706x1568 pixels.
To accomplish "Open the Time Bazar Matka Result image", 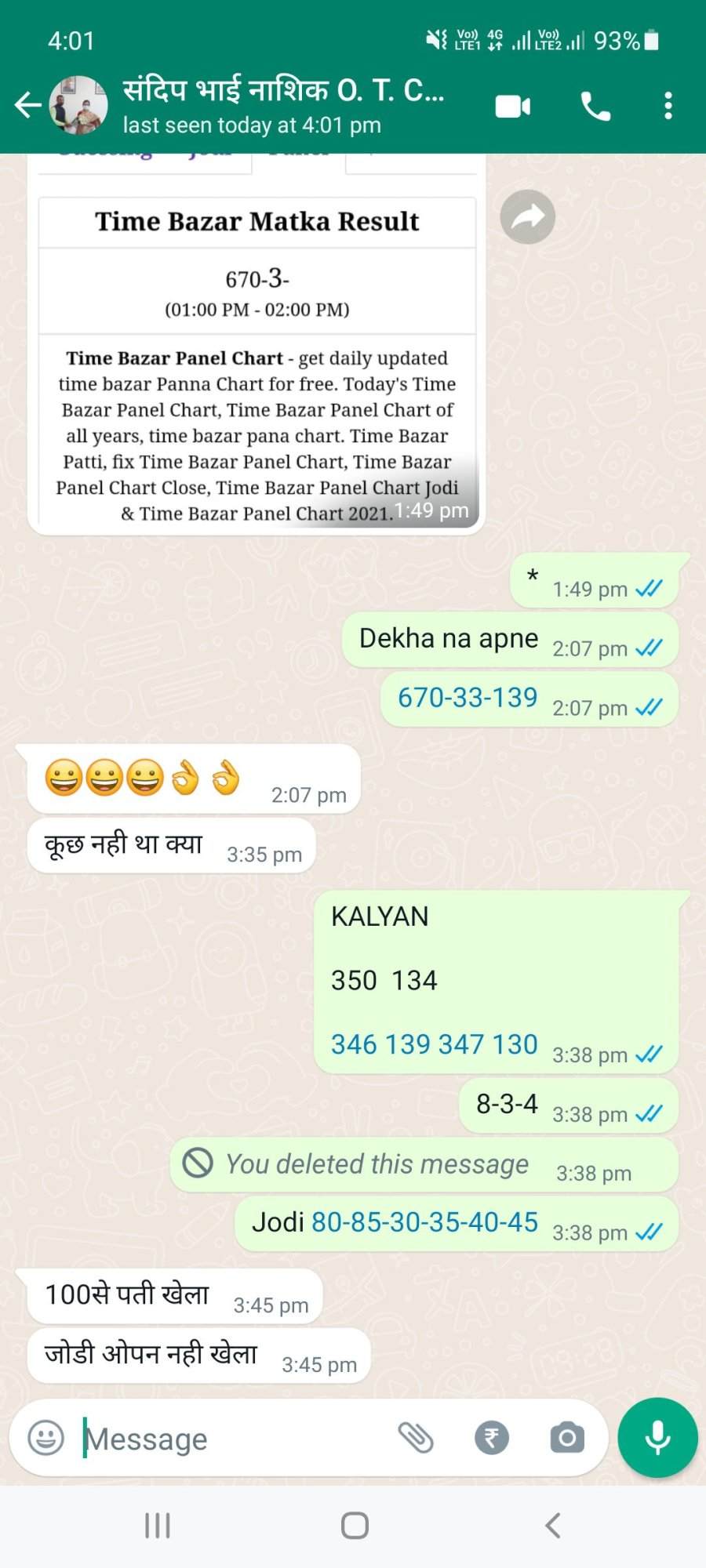I will coord(257,341).
